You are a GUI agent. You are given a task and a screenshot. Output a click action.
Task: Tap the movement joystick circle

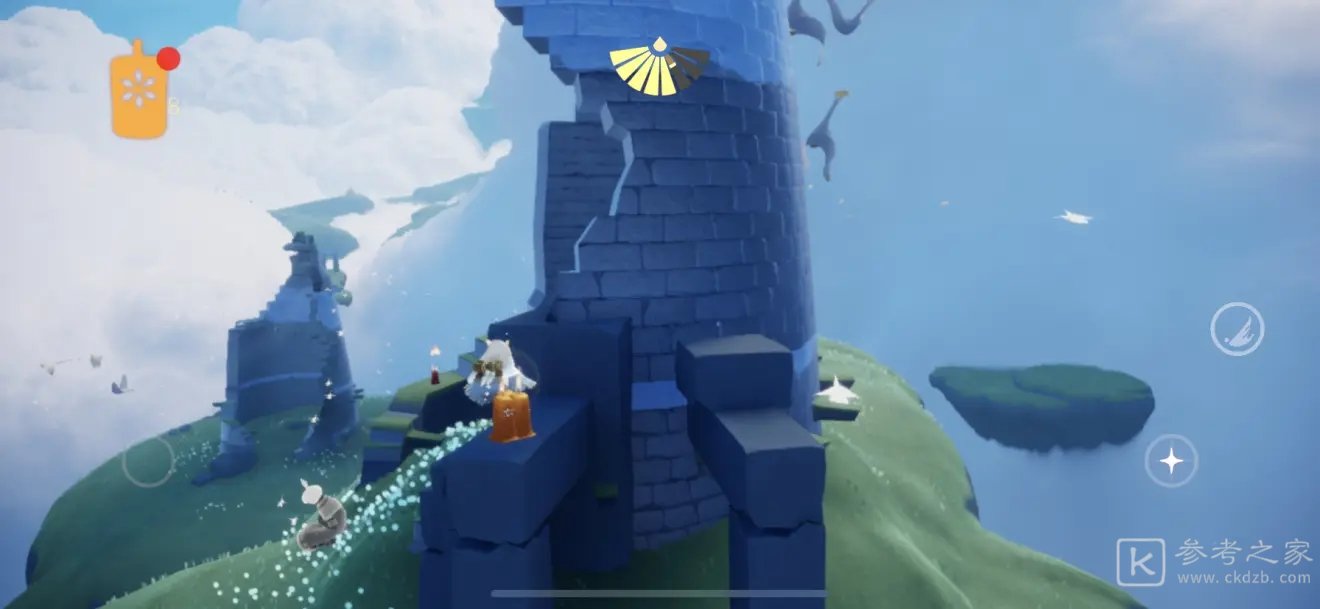[149, 461]
